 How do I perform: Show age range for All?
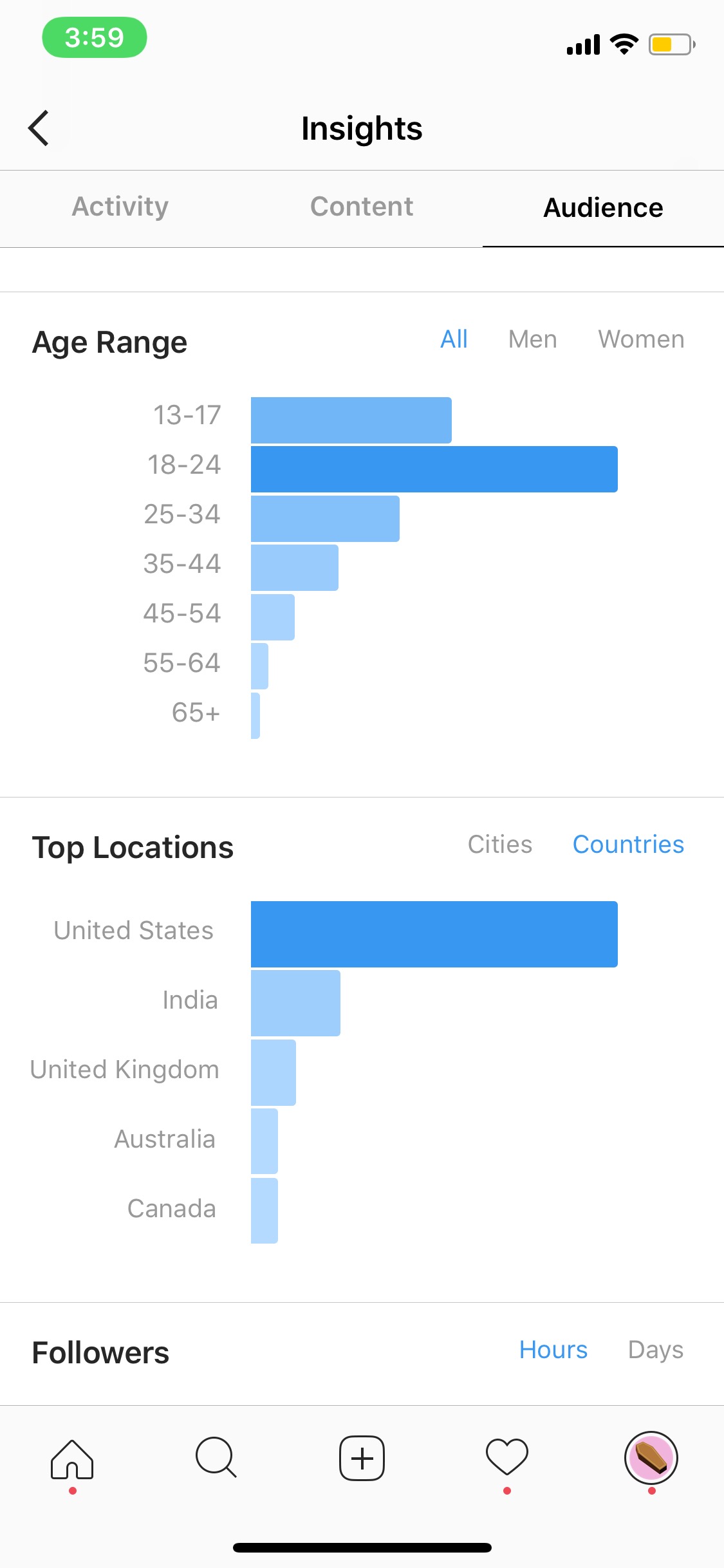tap(454, 339)
